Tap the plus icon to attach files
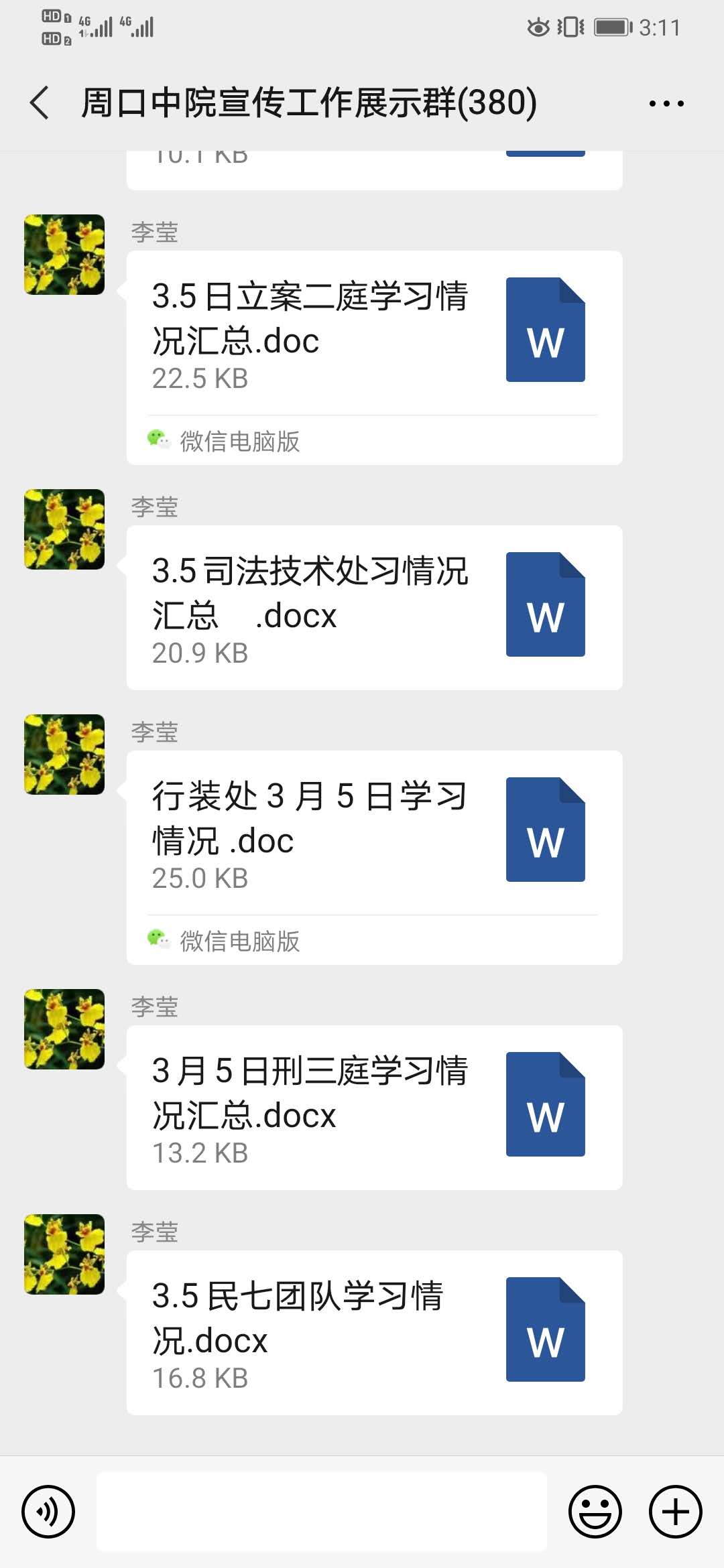Screen dimensions: 724x1568 (674, 1512)
